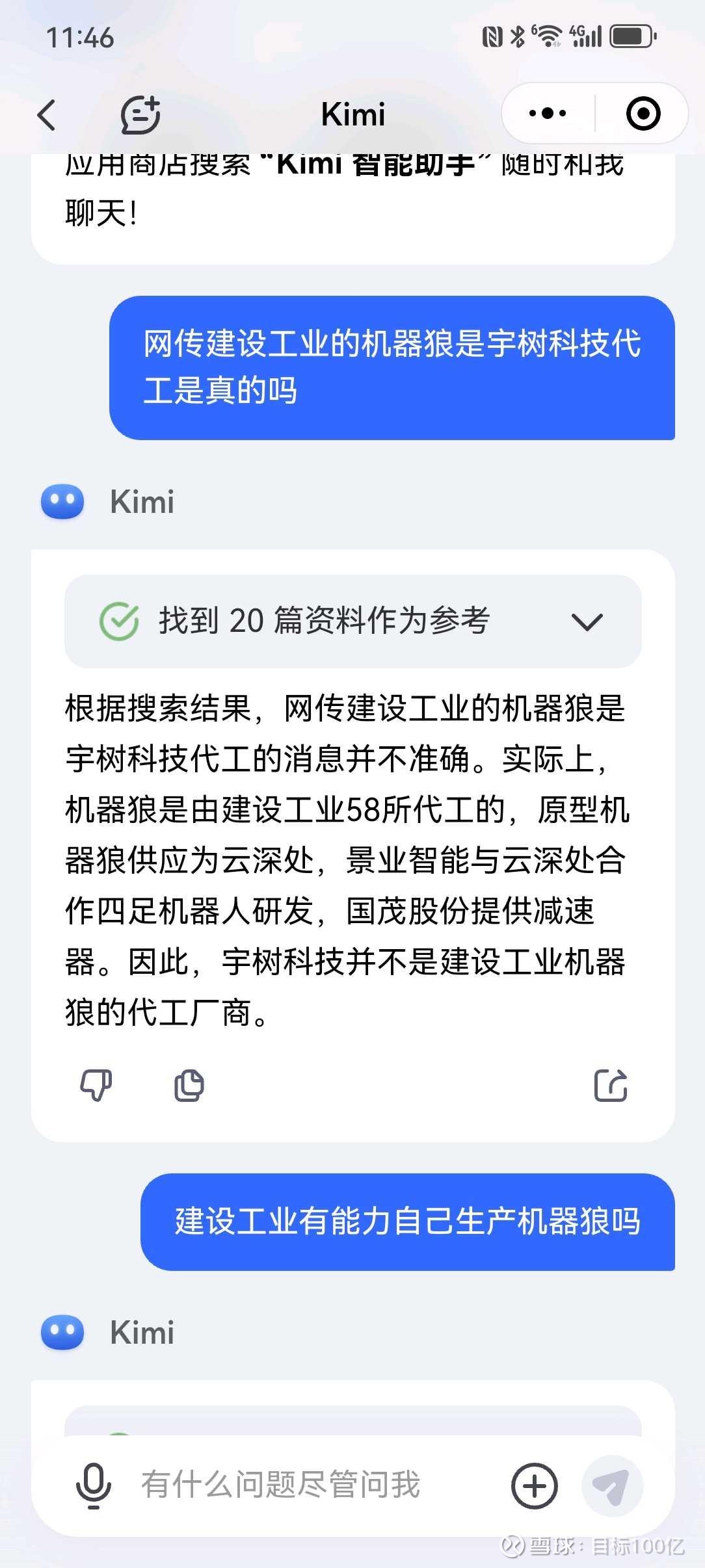Open the three-dot more options menu
705x1568 pixels.
(x=545, y=112)
